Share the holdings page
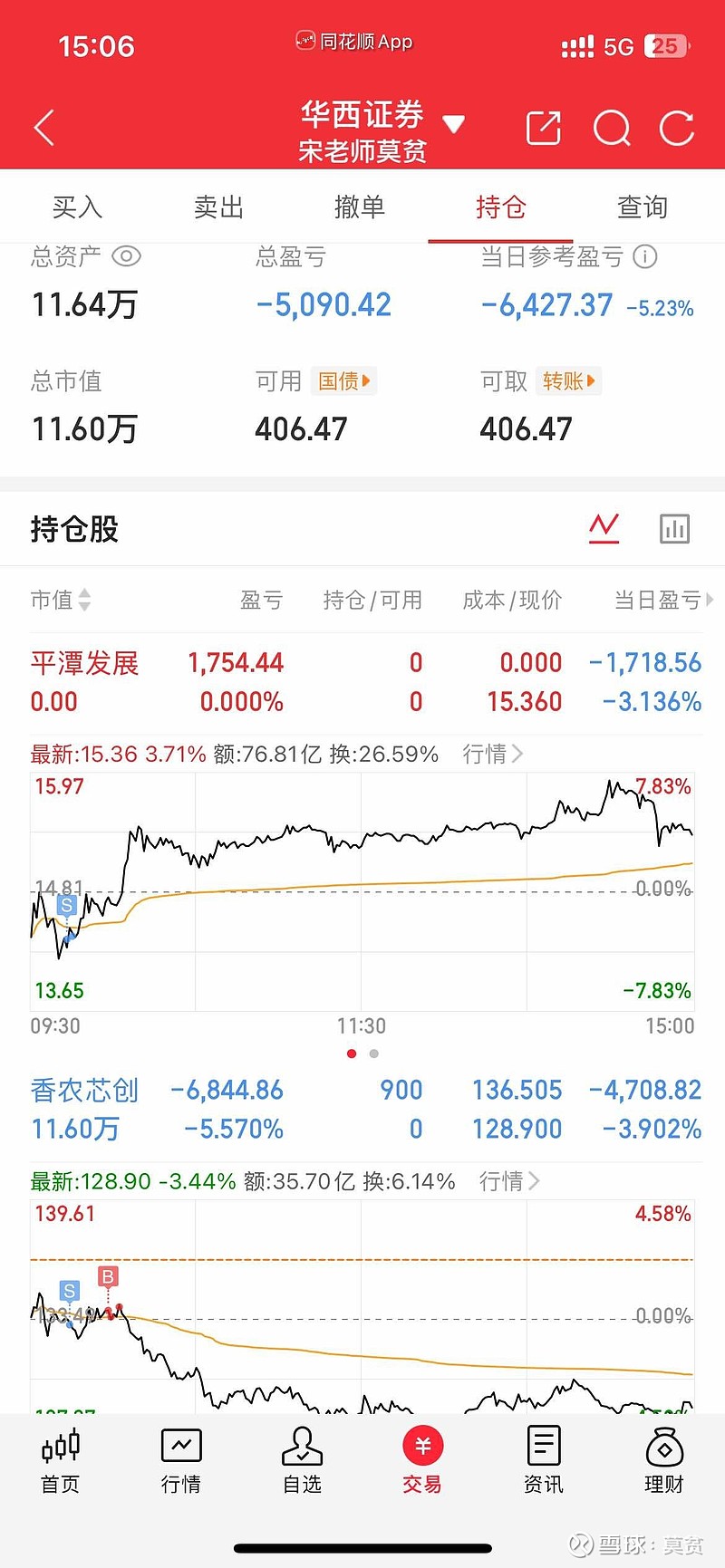Image resolution: width=725 pixels, height=1568 pixels. click(544, 128)
